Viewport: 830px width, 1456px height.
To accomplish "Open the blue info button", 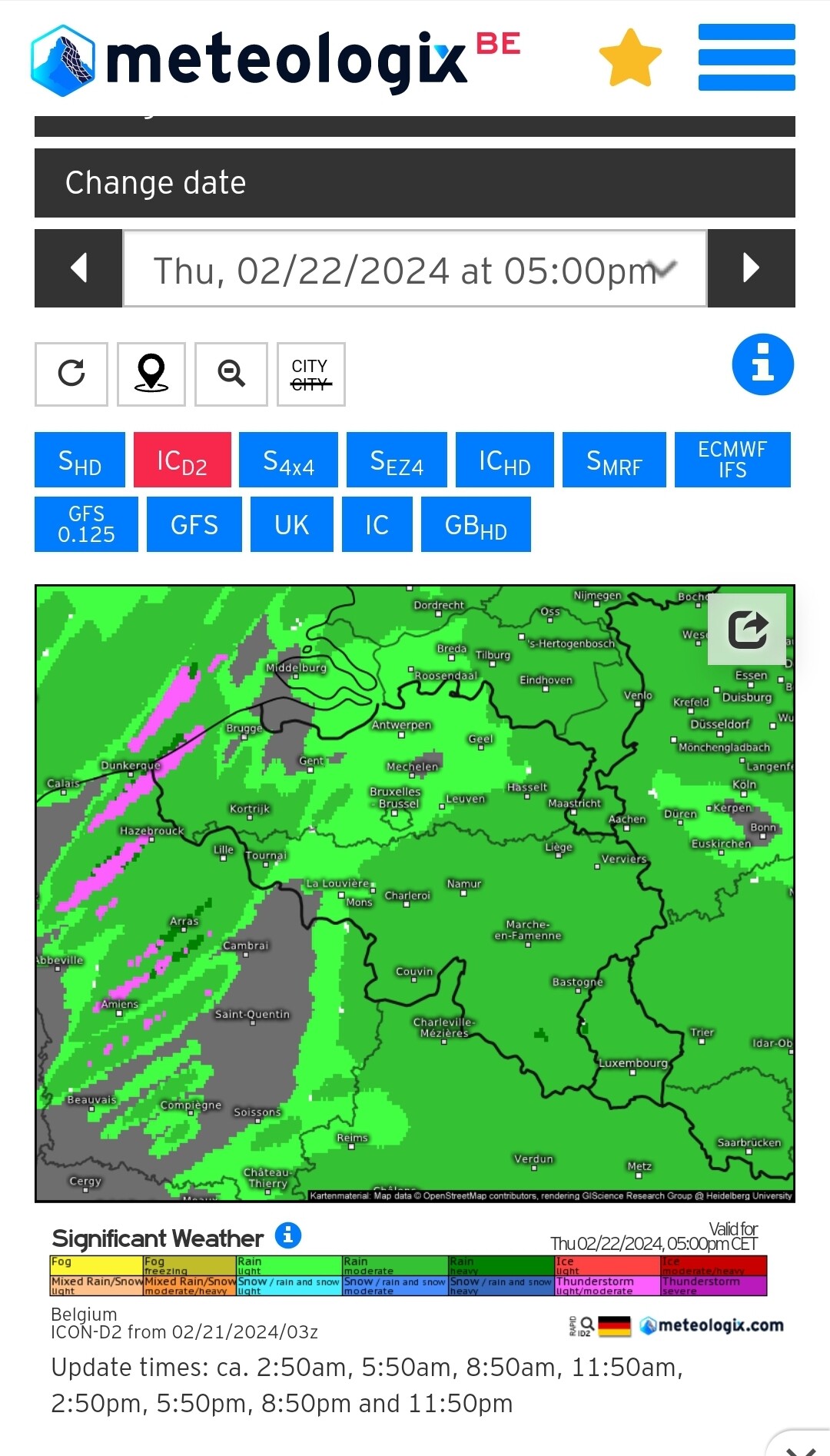I will 762,364.
